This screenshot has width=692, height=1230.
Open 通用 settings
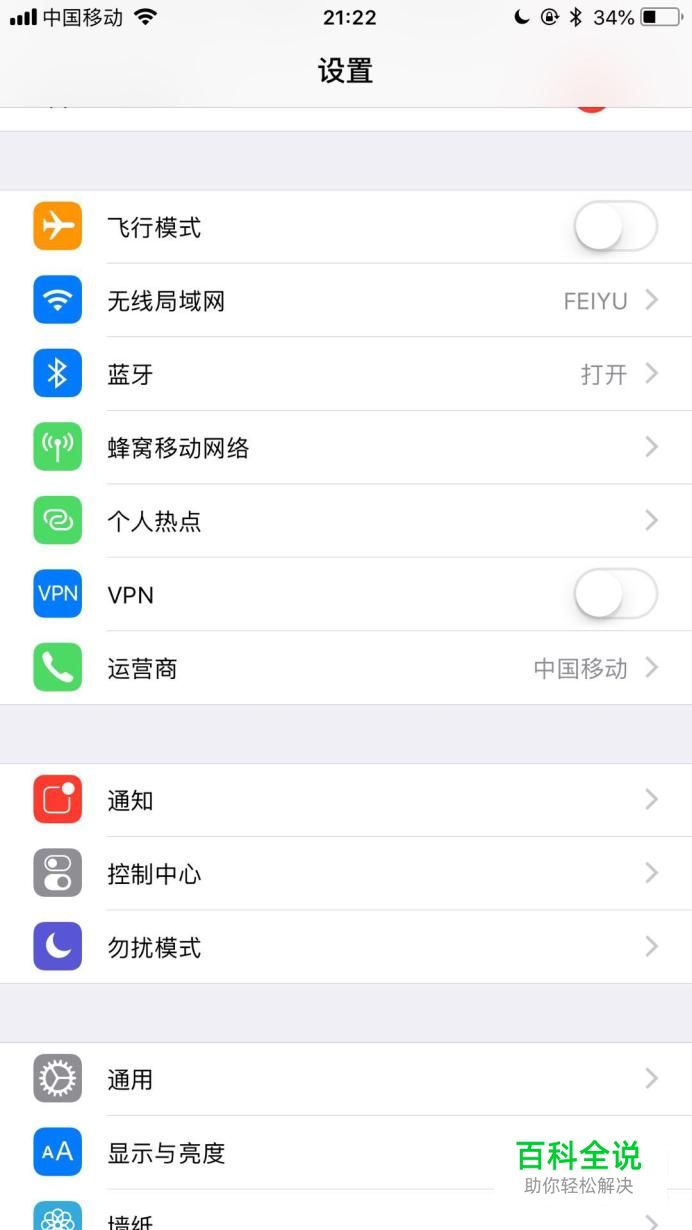[x=346, y=1079]
